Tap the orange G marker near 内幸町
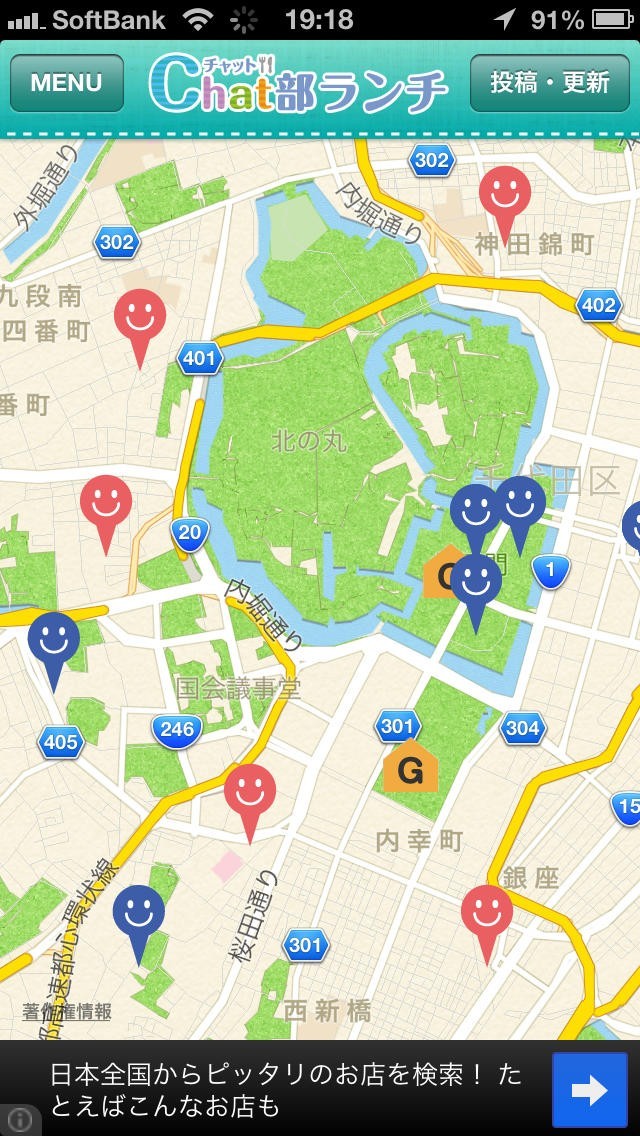The height and width of the screenshot is (1136, 640). coord(411,766)
